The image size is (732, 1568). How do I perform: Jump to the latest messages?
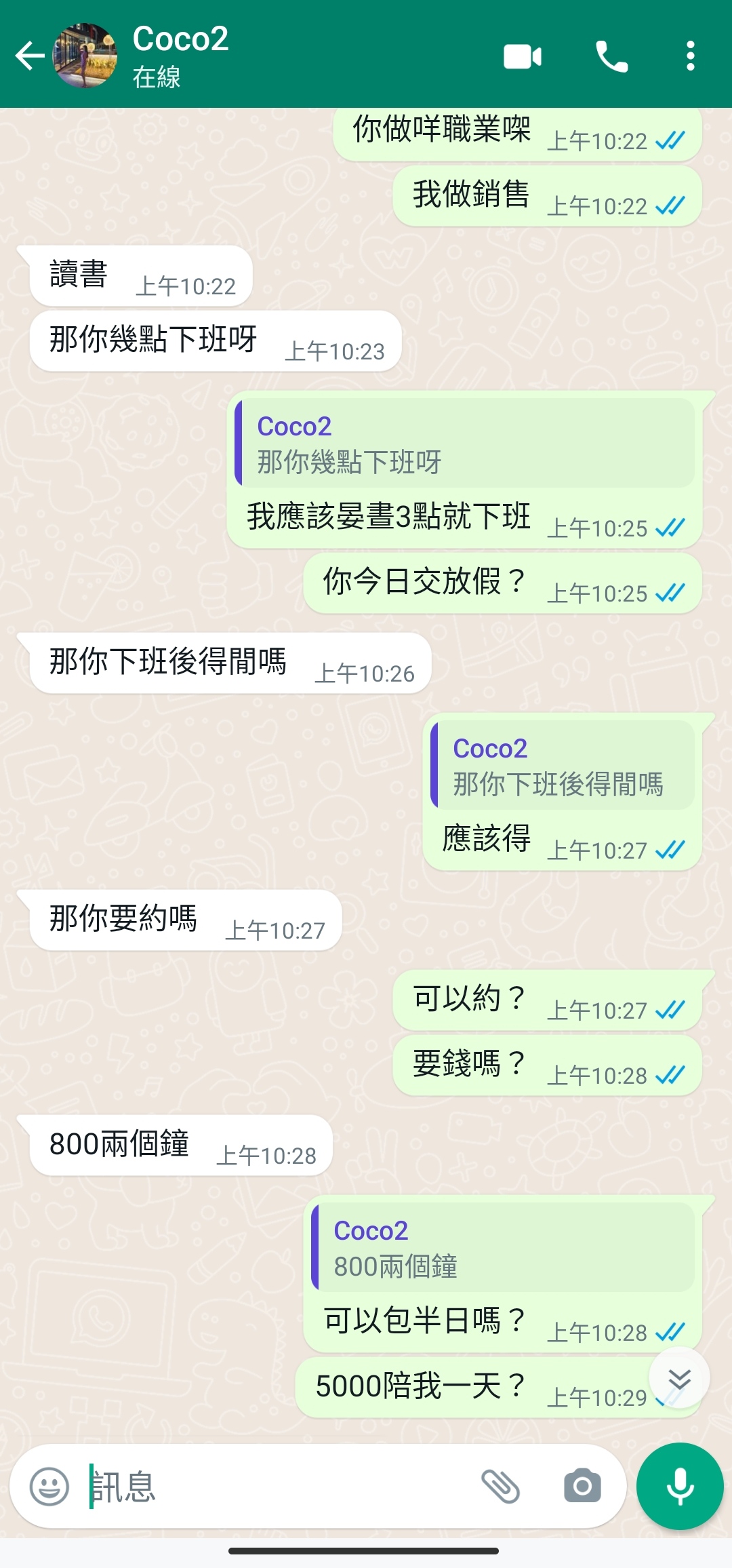(679, 1378)
